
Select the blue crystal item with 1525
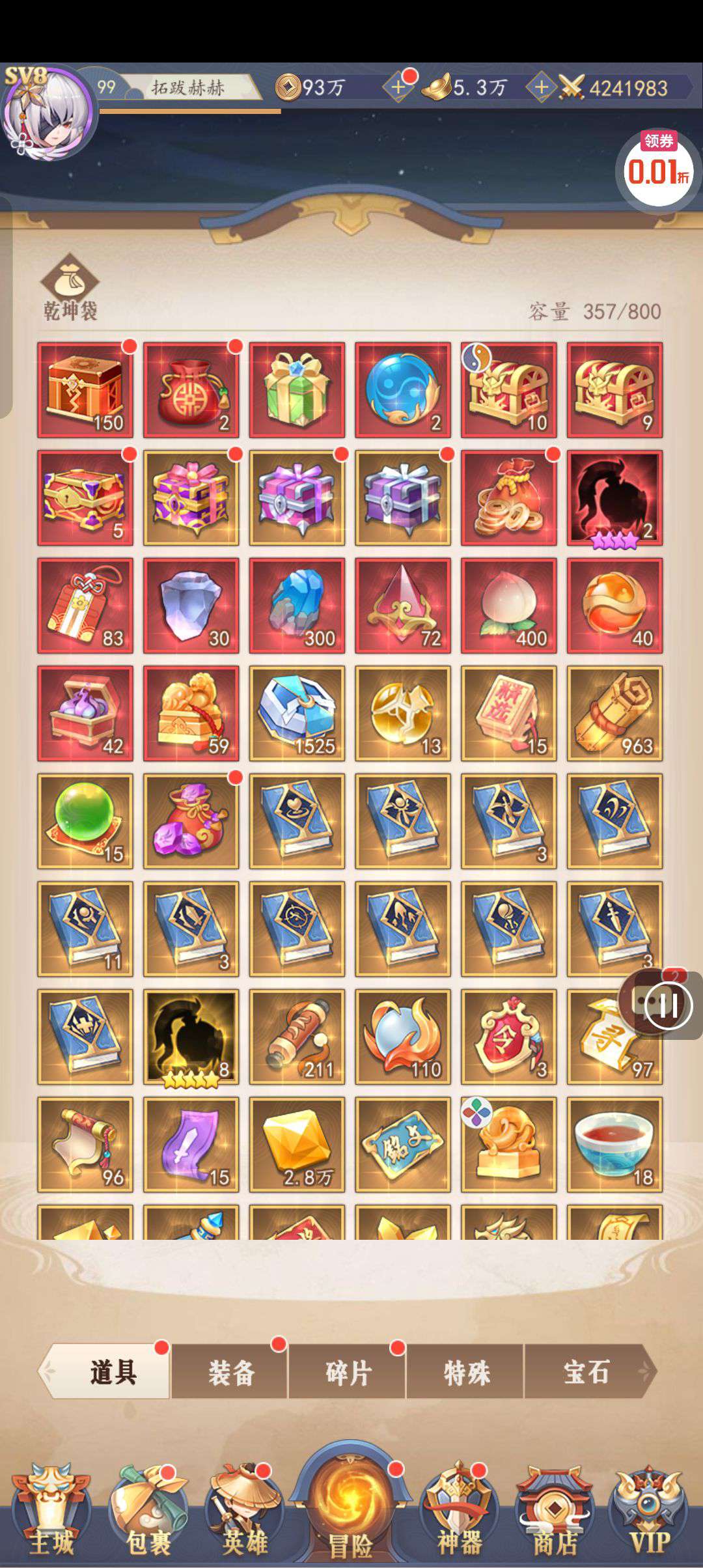(x=297, y=714)
